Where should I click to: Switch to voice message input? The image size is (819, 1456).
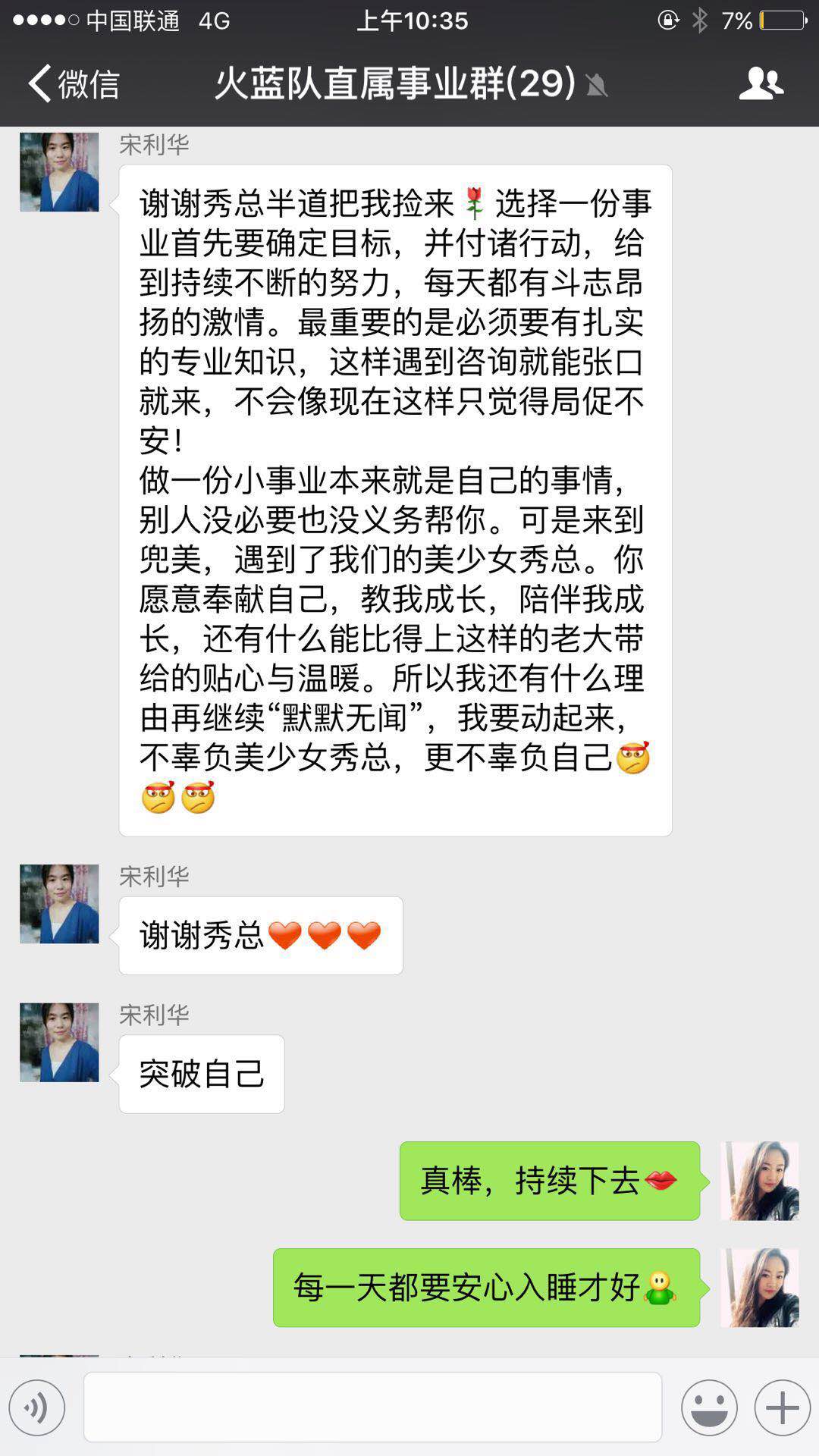coord(37,1407)
